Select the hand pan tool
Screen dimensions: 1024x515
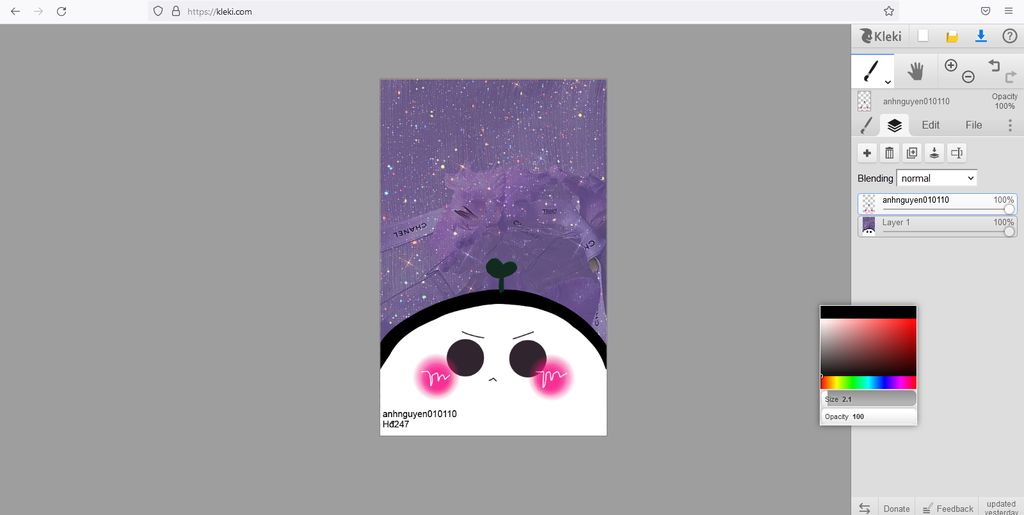916,70
